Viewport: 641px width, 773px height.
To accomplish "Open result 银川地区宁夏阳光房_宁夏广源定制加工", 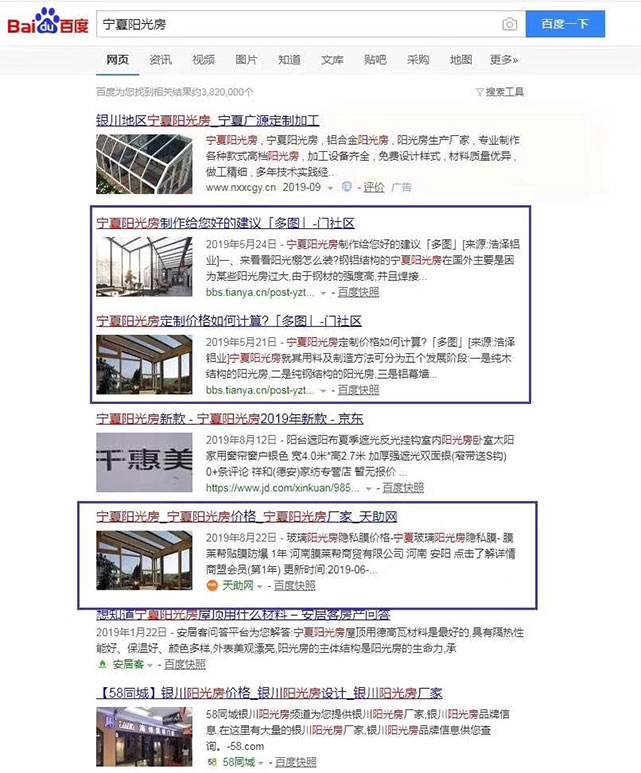I will pos(216,119).
